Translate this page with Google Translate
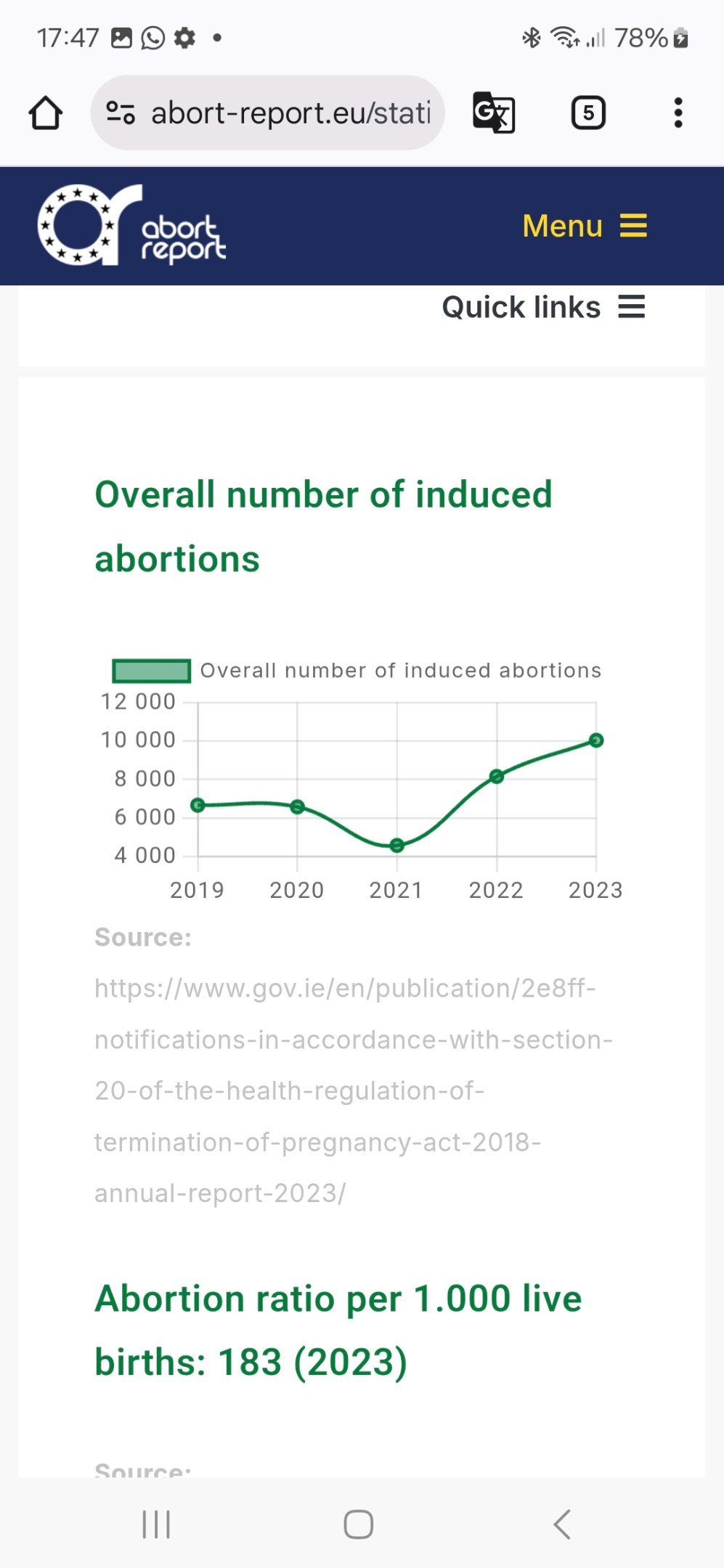The height and width of the screenshot is (1568, 724). point(494,113)
